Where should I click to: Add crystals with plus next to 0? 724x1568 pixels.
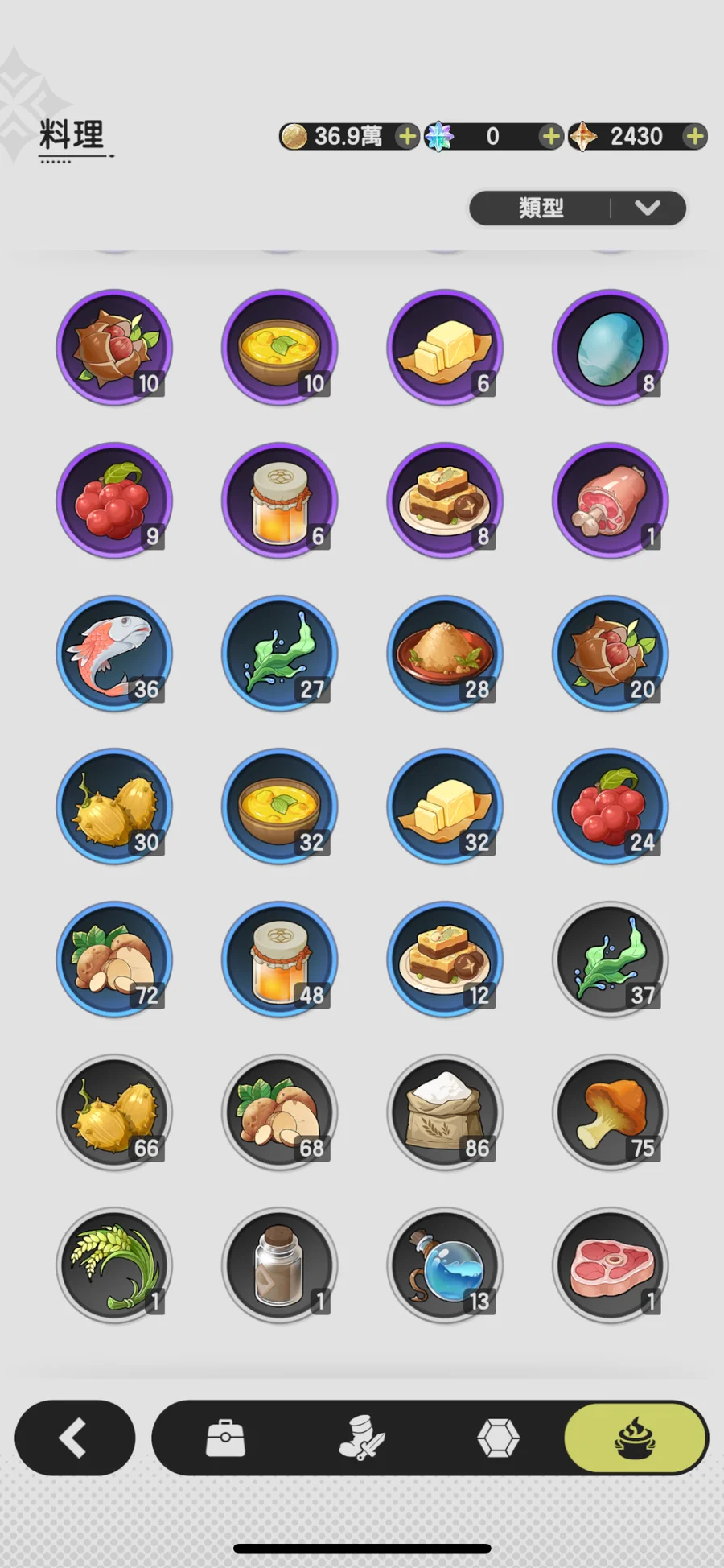pyautogui.click(x=551, y=137)
